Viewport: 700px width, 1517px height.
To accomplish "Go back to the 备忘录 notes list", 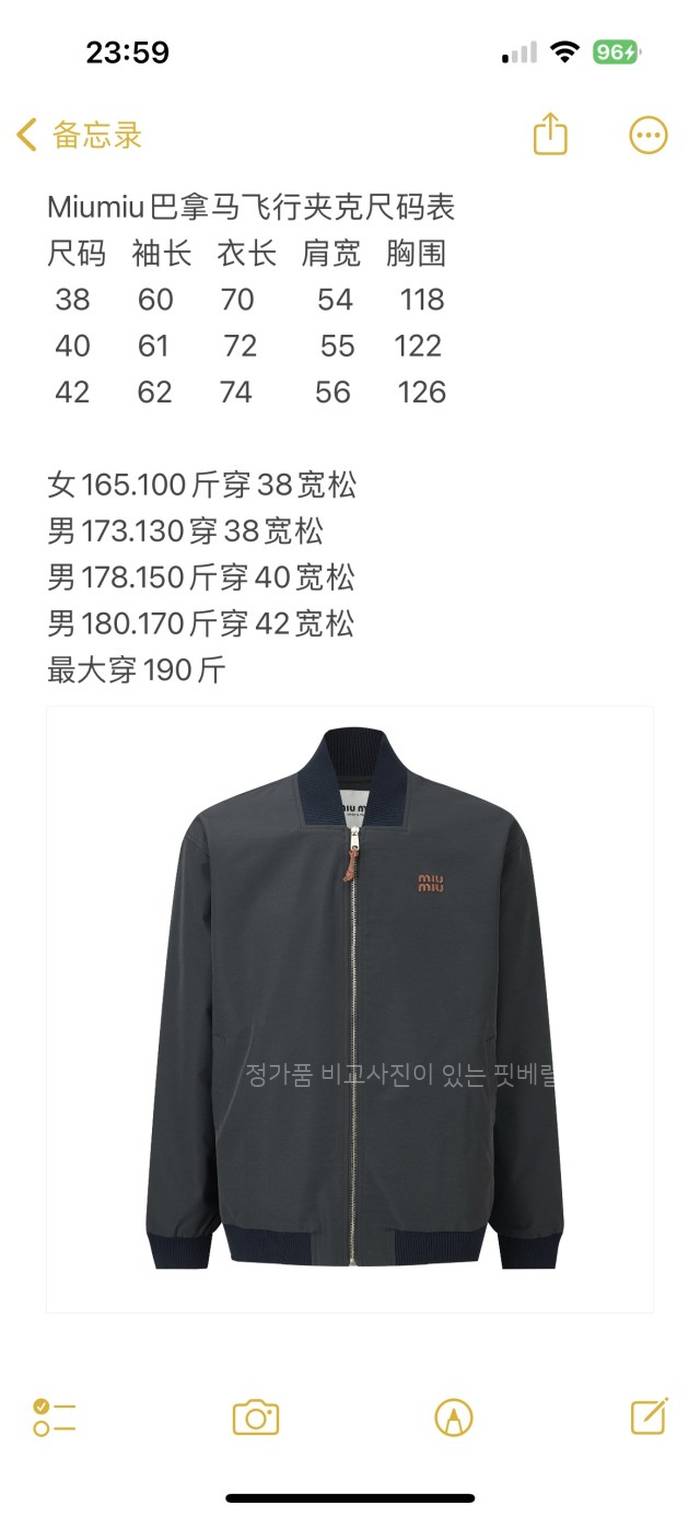I will (80, 135).
